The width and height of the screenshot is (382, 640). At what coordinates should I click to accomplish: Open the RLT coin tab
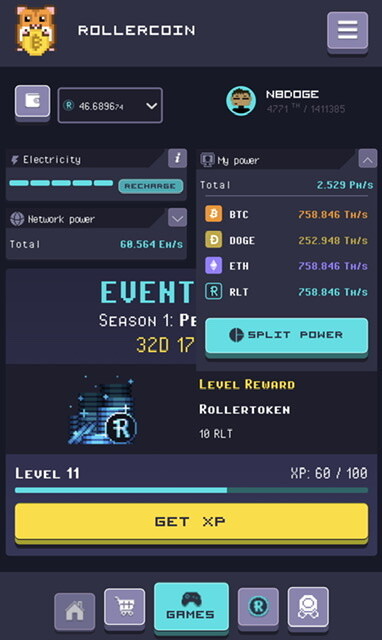258,607
